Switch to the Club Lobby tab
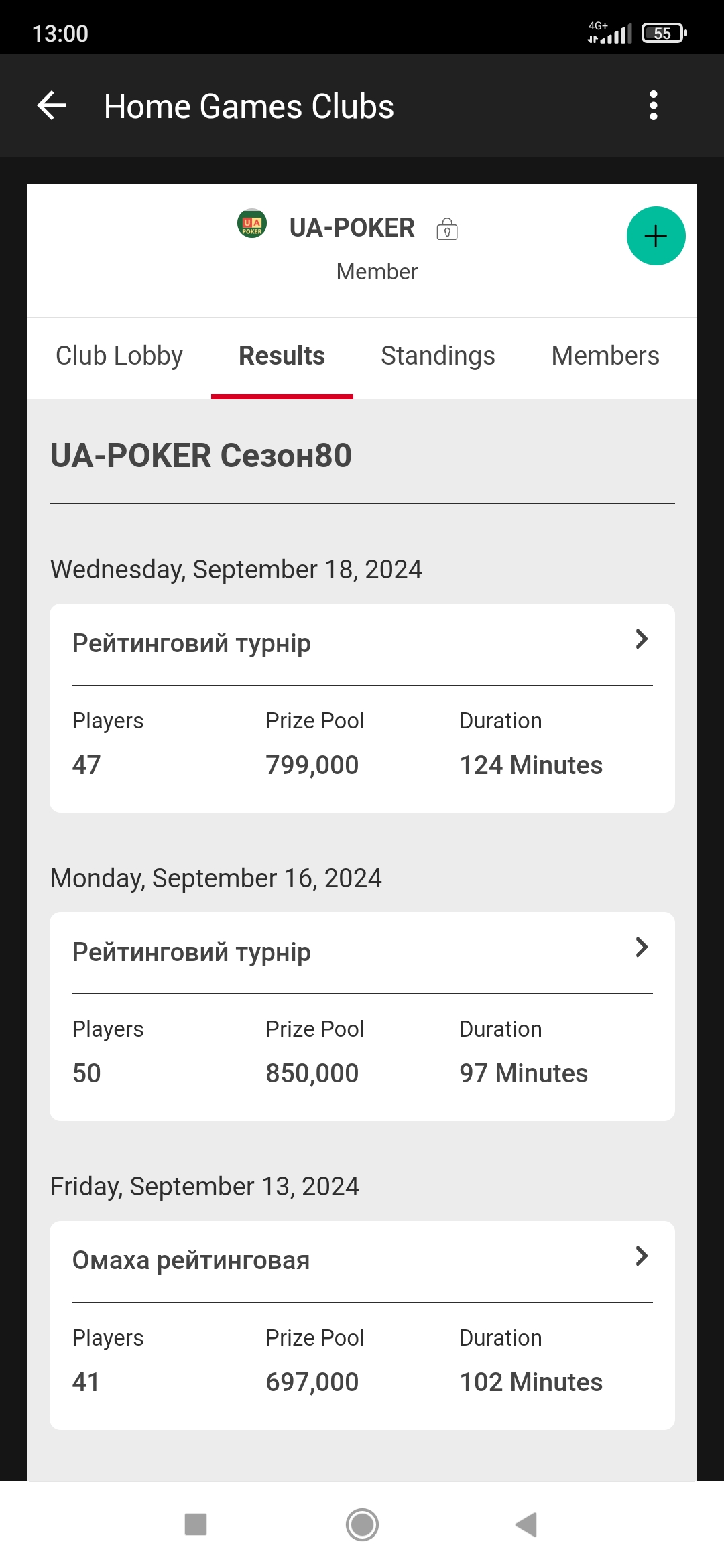Screen dimensions: 724x1568 119,356
